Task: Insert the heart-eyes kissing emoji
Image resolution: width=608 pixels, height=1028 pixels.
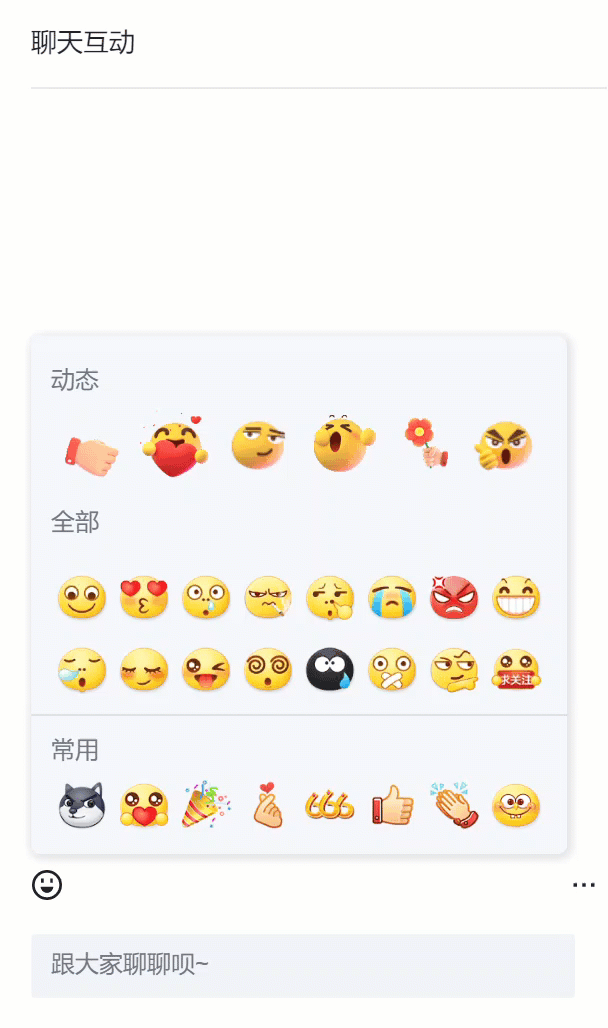Action: (x=144, y=598)
